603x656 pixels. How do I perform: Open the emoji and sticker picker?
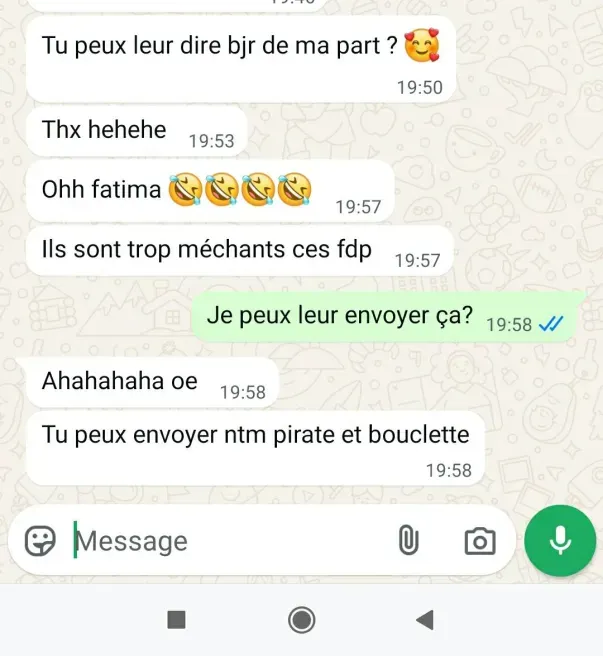40,541
